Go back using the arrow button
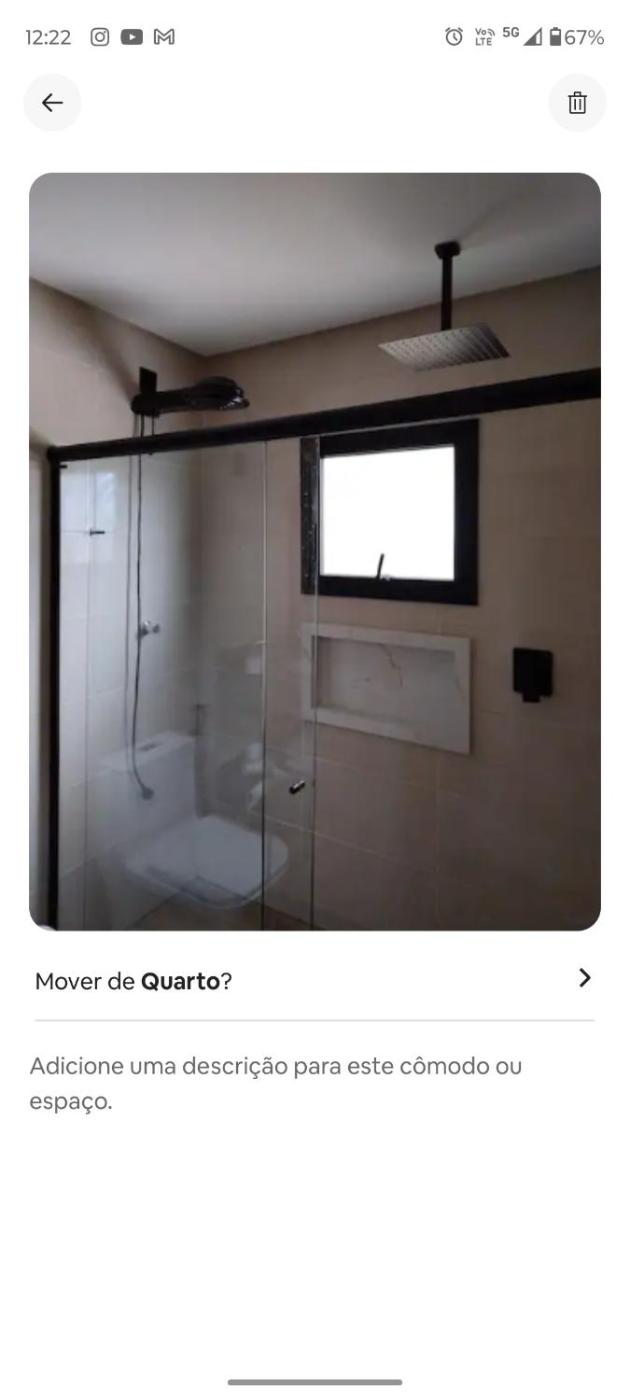The width and height of the screenshot is (630, 1400). tap(52, 103)
